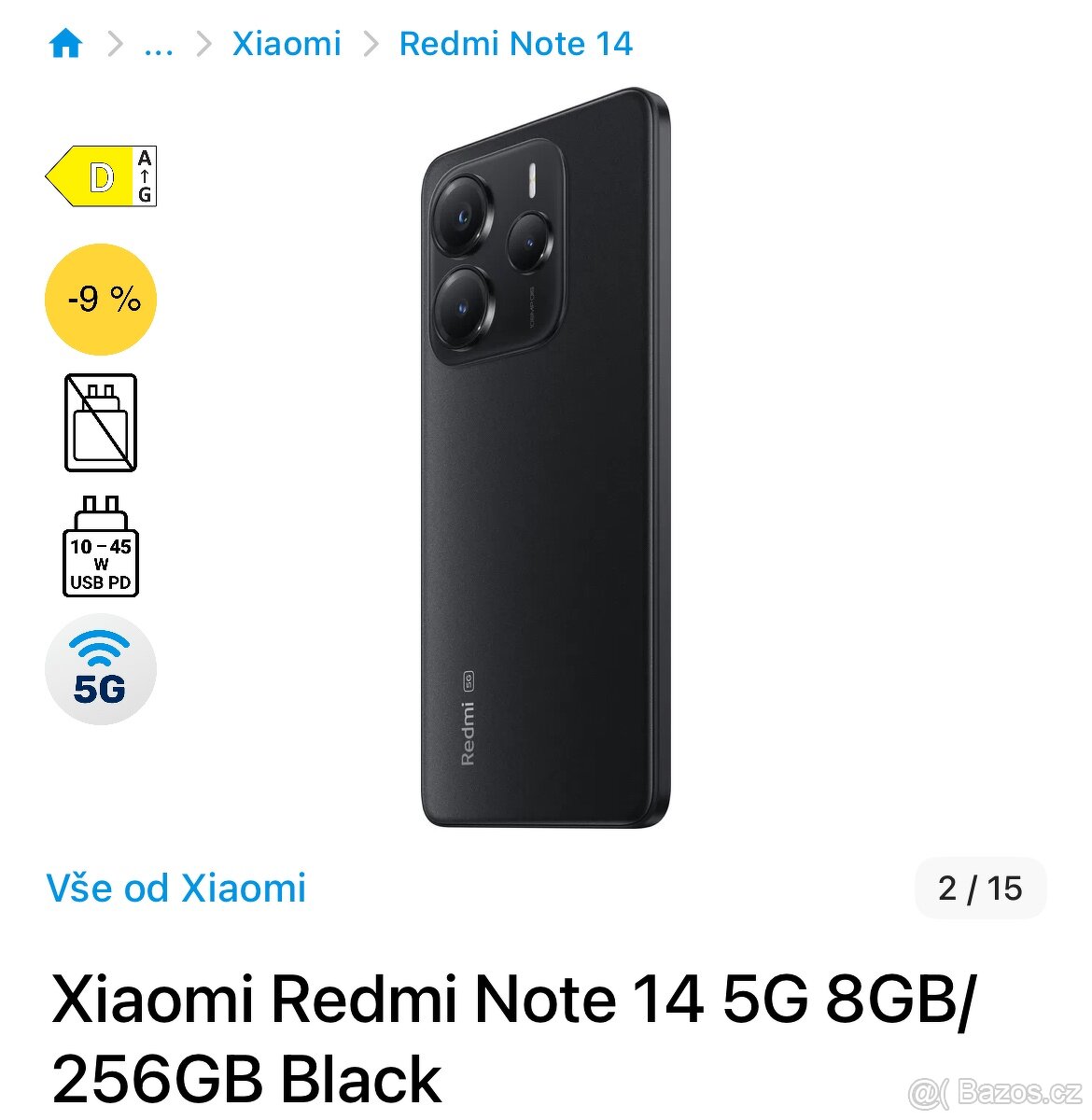Image resolution: width=1092 pixels, height=1120 pixels.
Task: Click the 2 / 15 gallery counter
Action: 979,888
